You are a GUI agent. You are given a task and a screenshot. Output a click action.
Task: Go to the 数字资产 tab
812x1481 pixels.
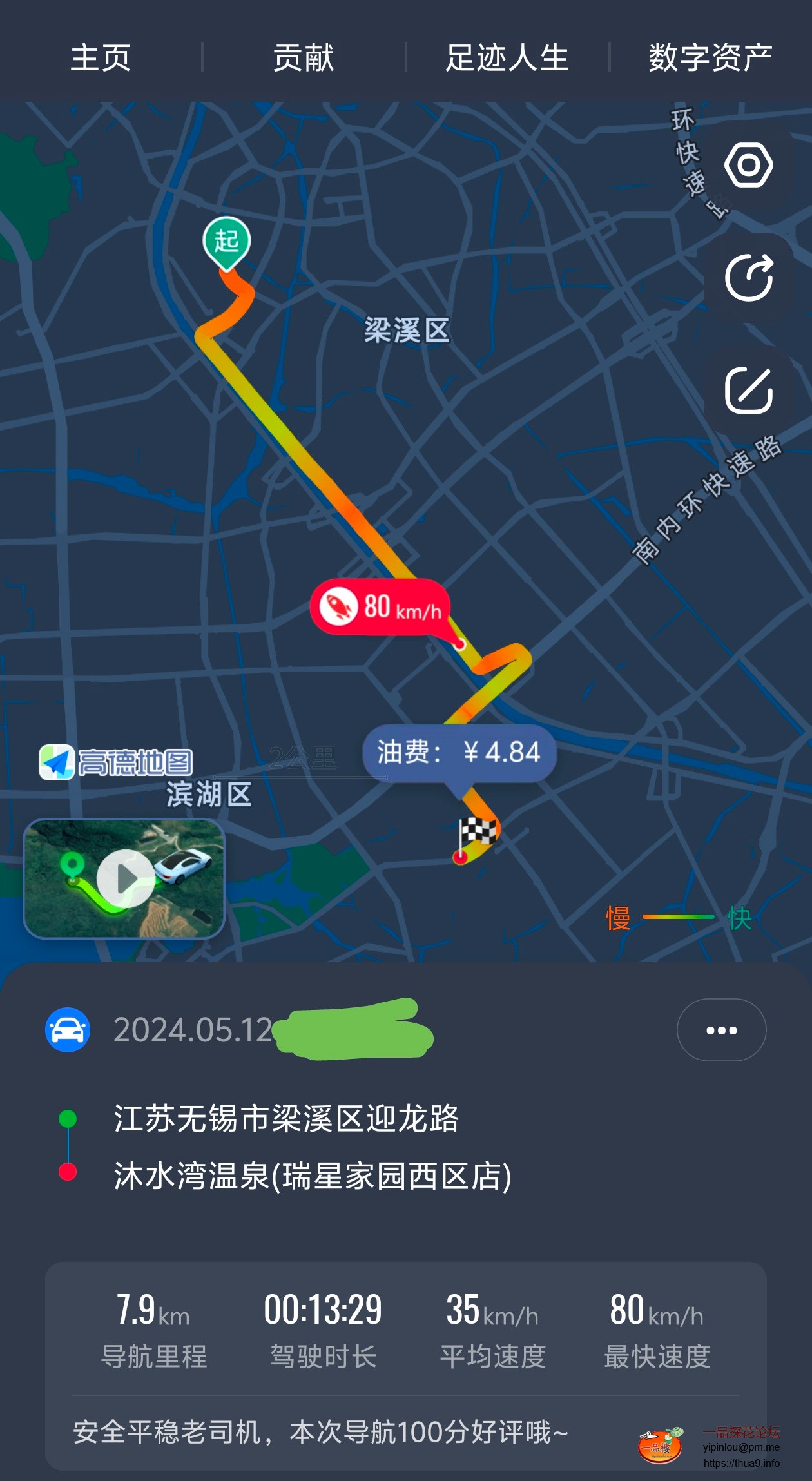tap(710, 58)
